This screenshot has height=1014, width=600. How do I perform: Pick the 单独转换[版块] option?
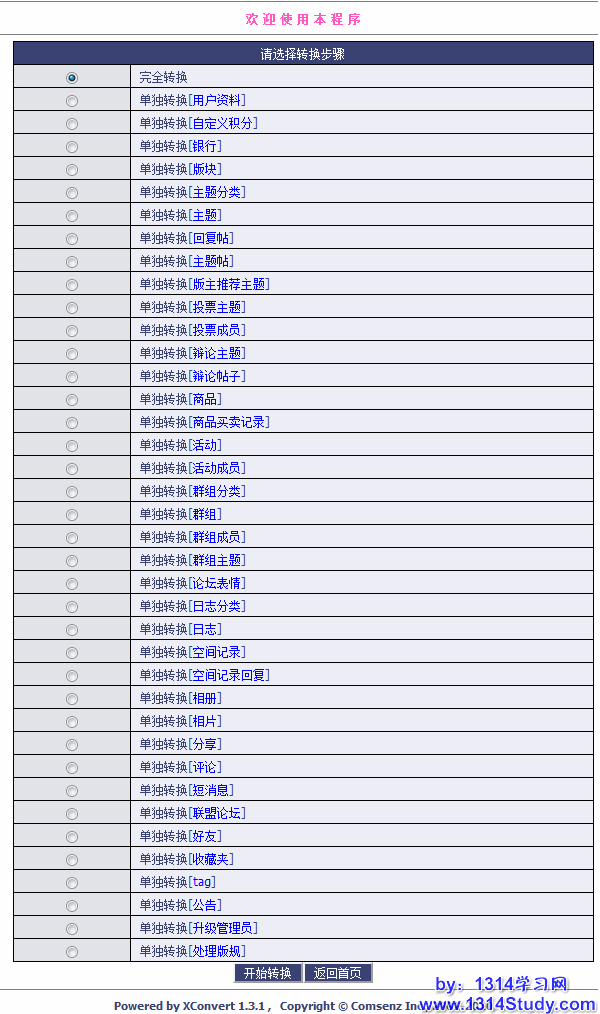72,169
